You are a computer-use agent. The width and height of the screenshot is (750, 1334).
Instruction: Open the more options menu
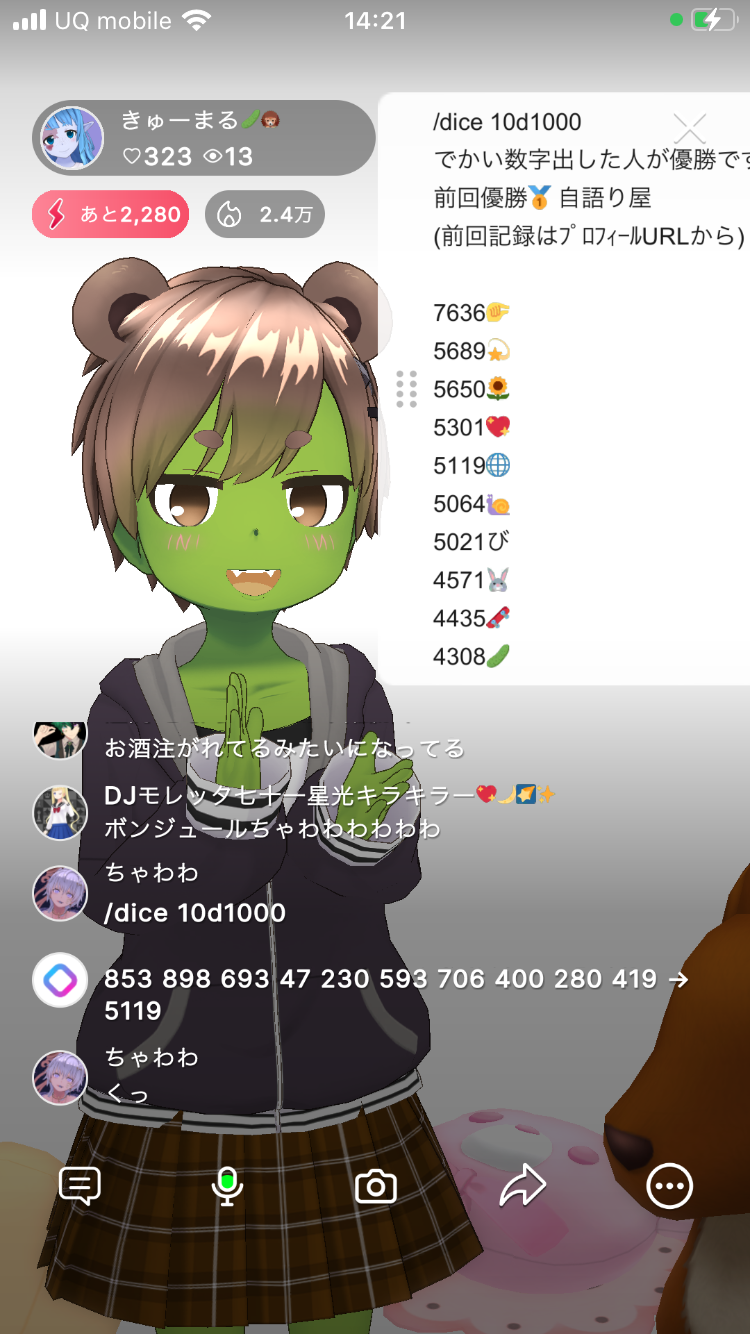[669, 1186]
